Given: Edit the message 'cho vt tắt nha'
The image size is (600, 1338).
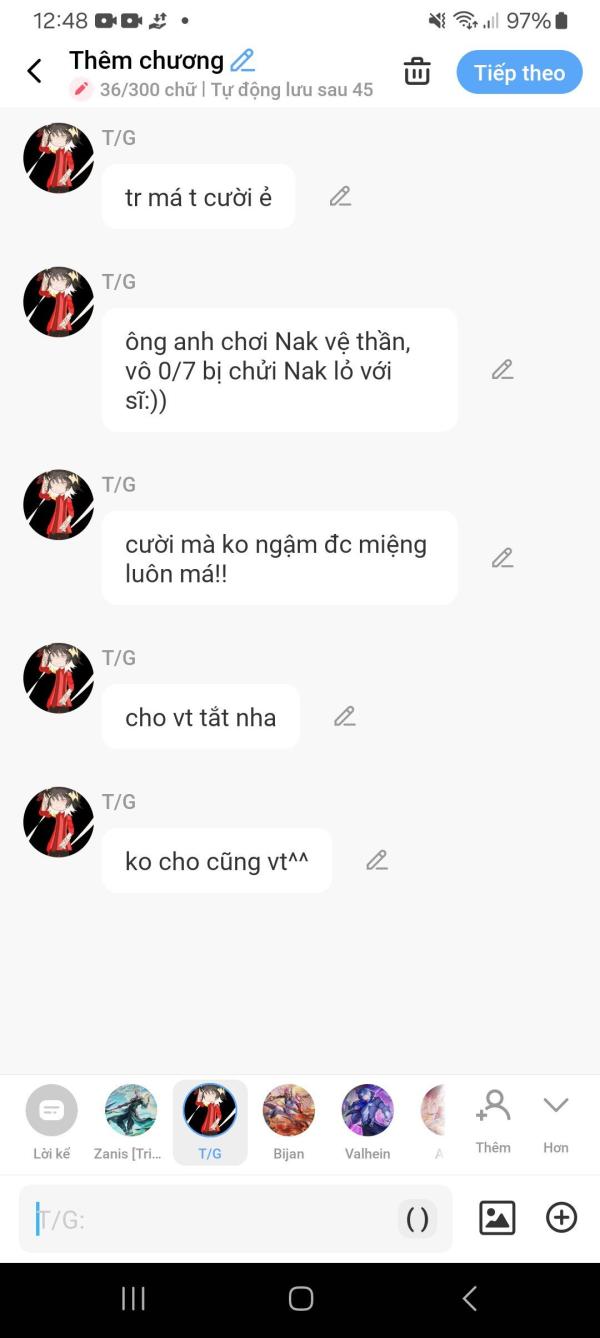Looking at the screenshot, I should pyautogui.click(x=344, y=716).
